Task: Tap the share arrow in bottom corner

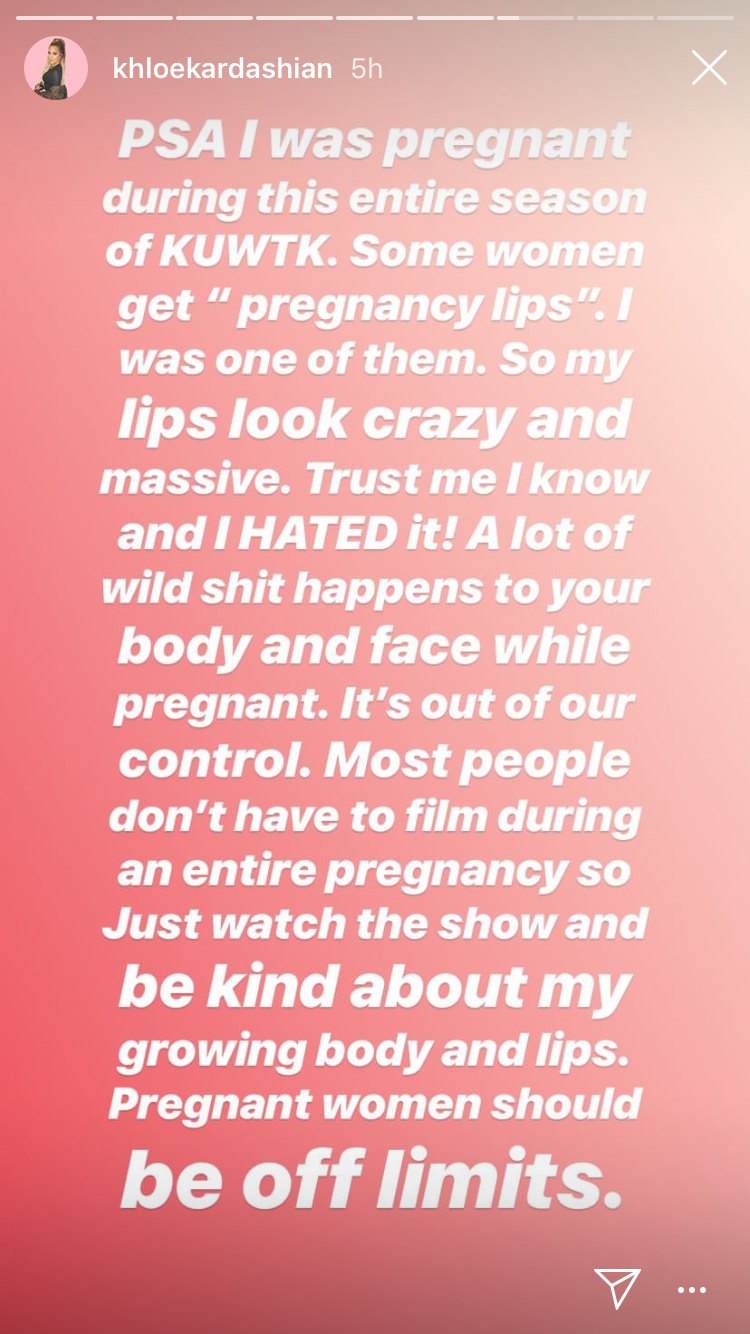Action: pos(620,1288)
